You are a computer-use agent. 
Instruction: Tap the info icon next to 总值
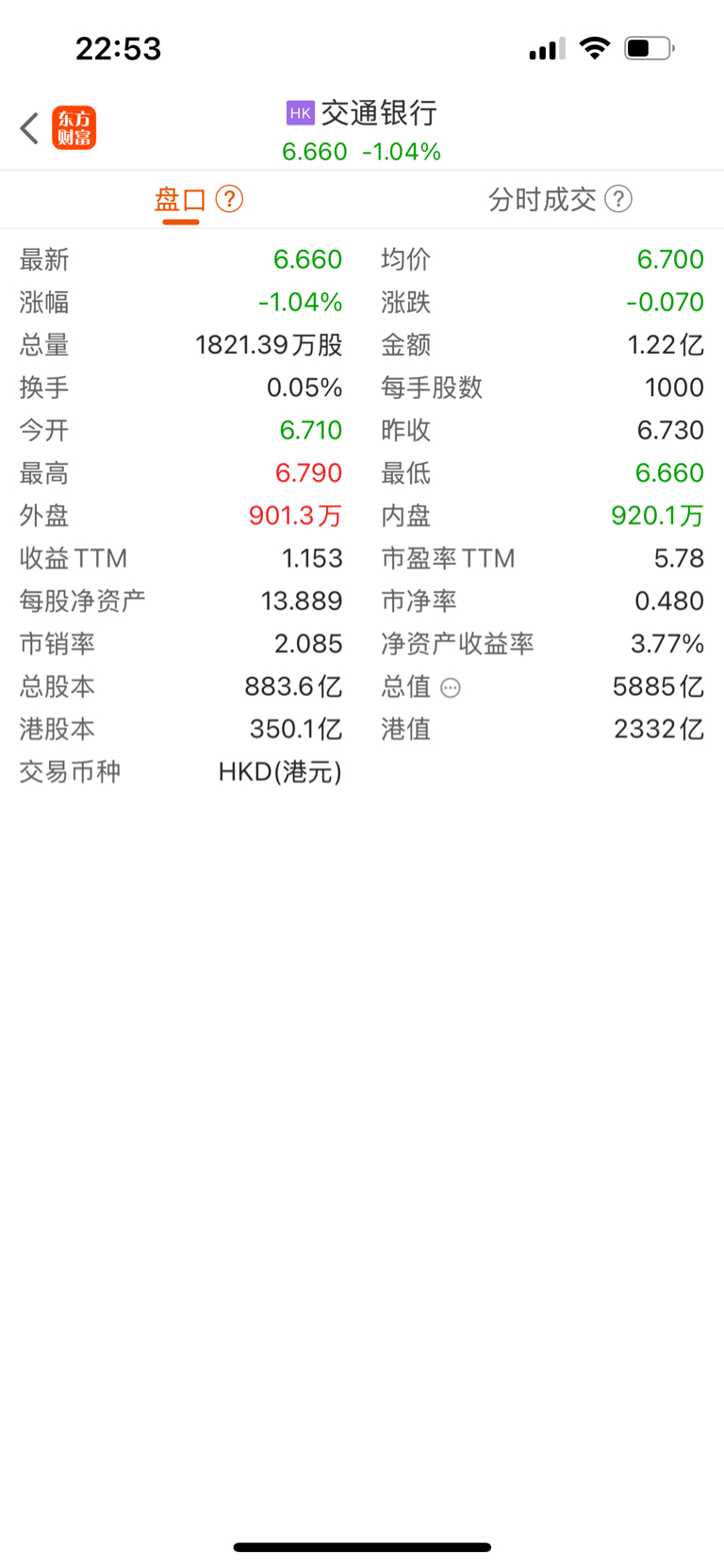[x=451, y=687]
